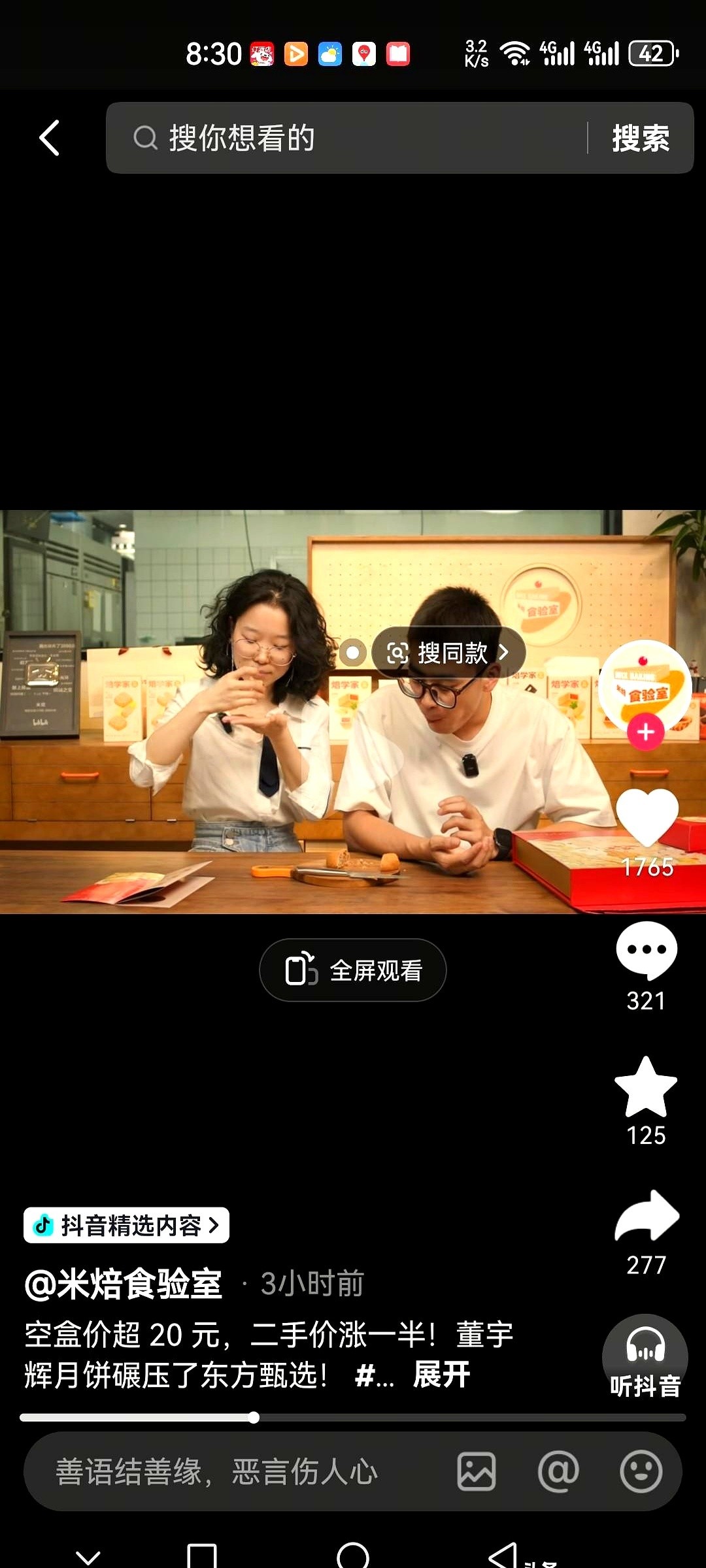Mention someone with the @ icon

[x=558, y=1471]
